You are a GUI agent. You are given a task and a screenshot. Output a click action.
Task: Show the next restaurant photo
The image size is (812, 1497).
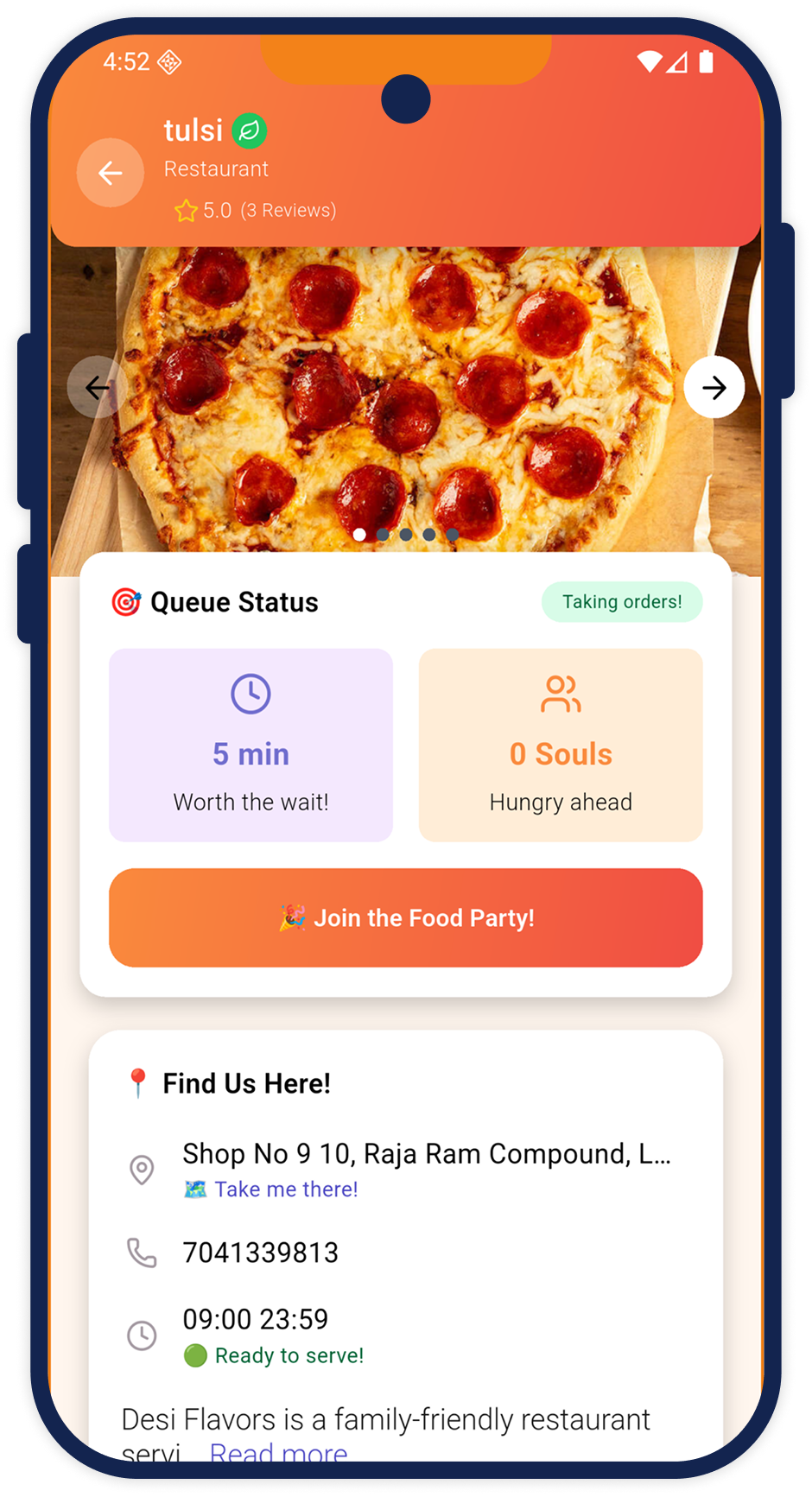714,388
